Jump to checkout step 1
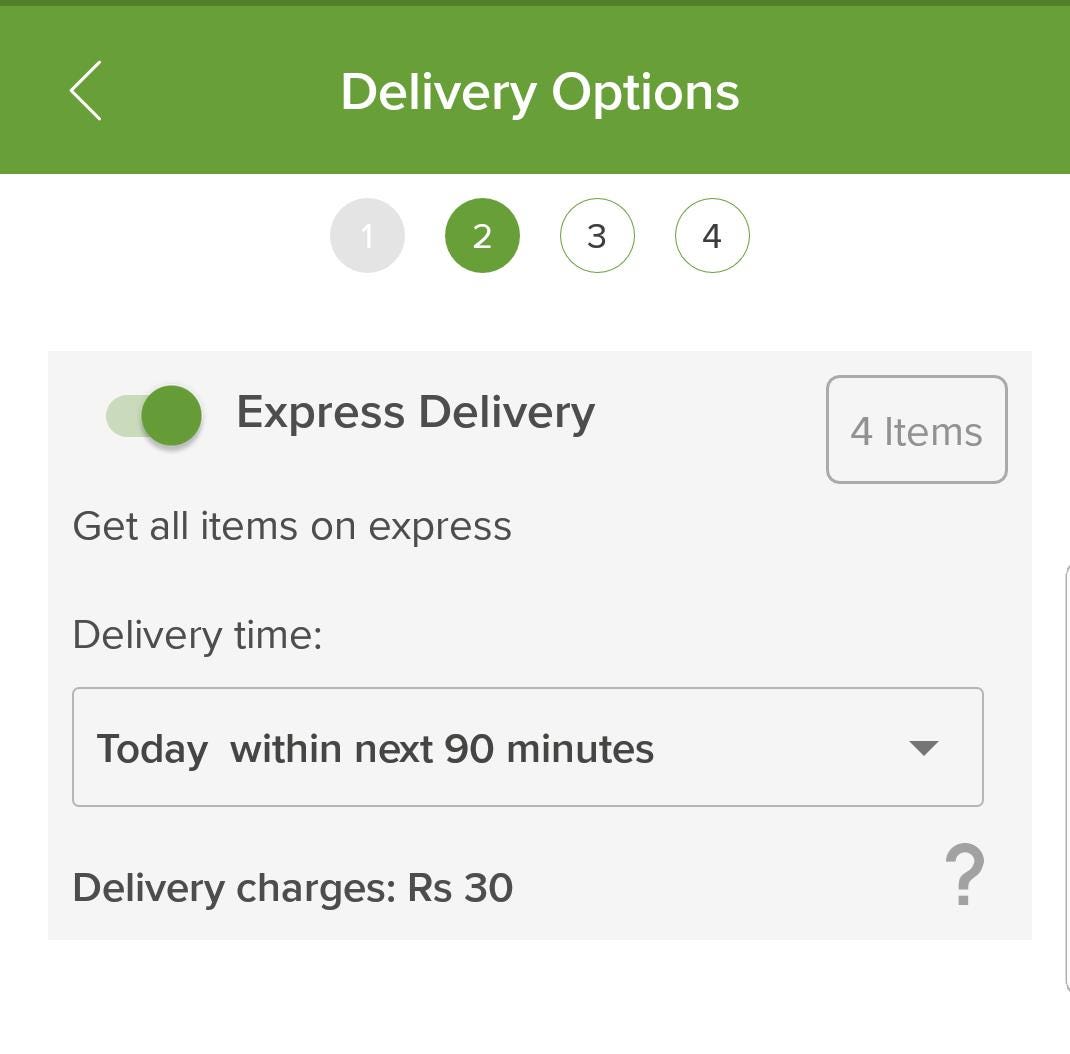Viewport: 1070px width, 1054px height. pos(367,236)
